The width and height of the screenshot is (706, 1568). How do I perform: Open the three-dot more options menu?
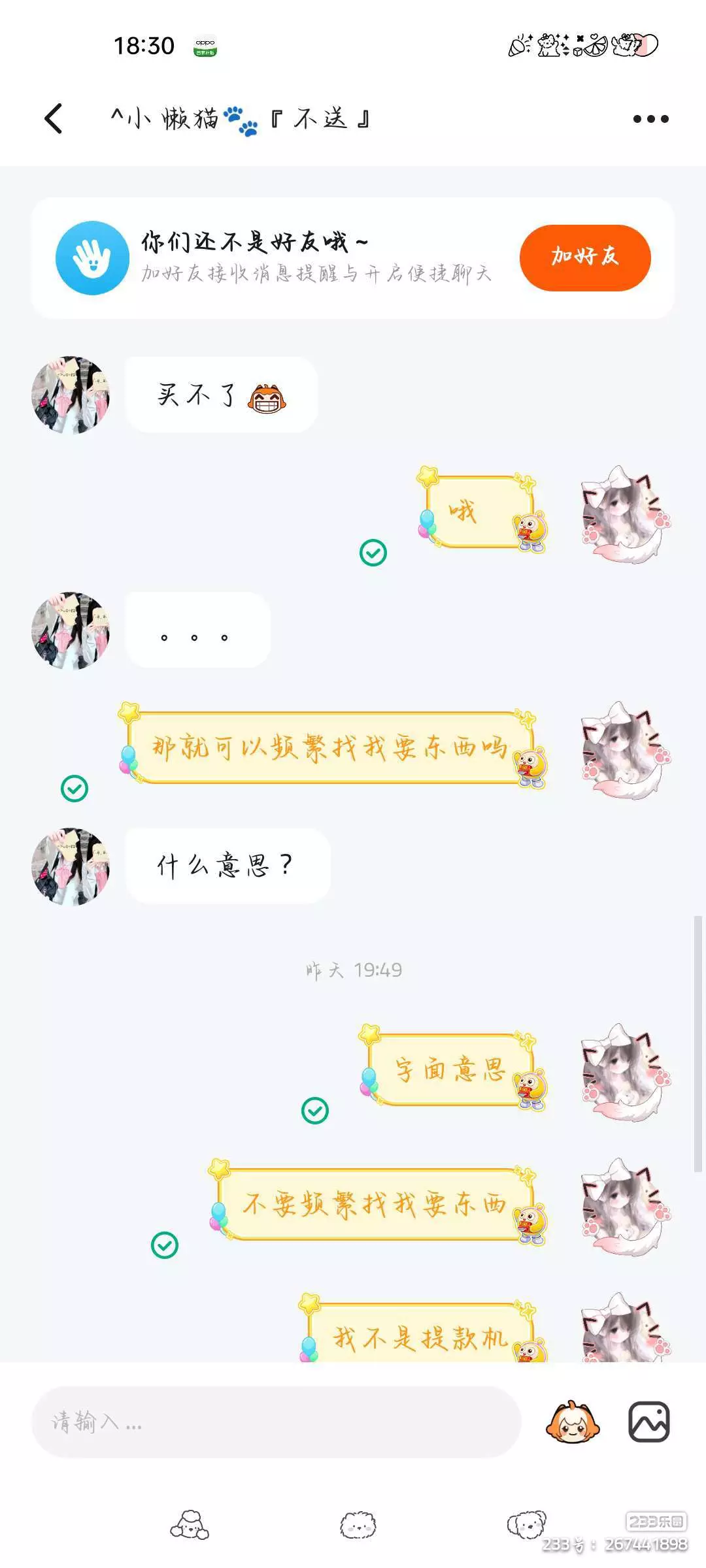[650, 119]
